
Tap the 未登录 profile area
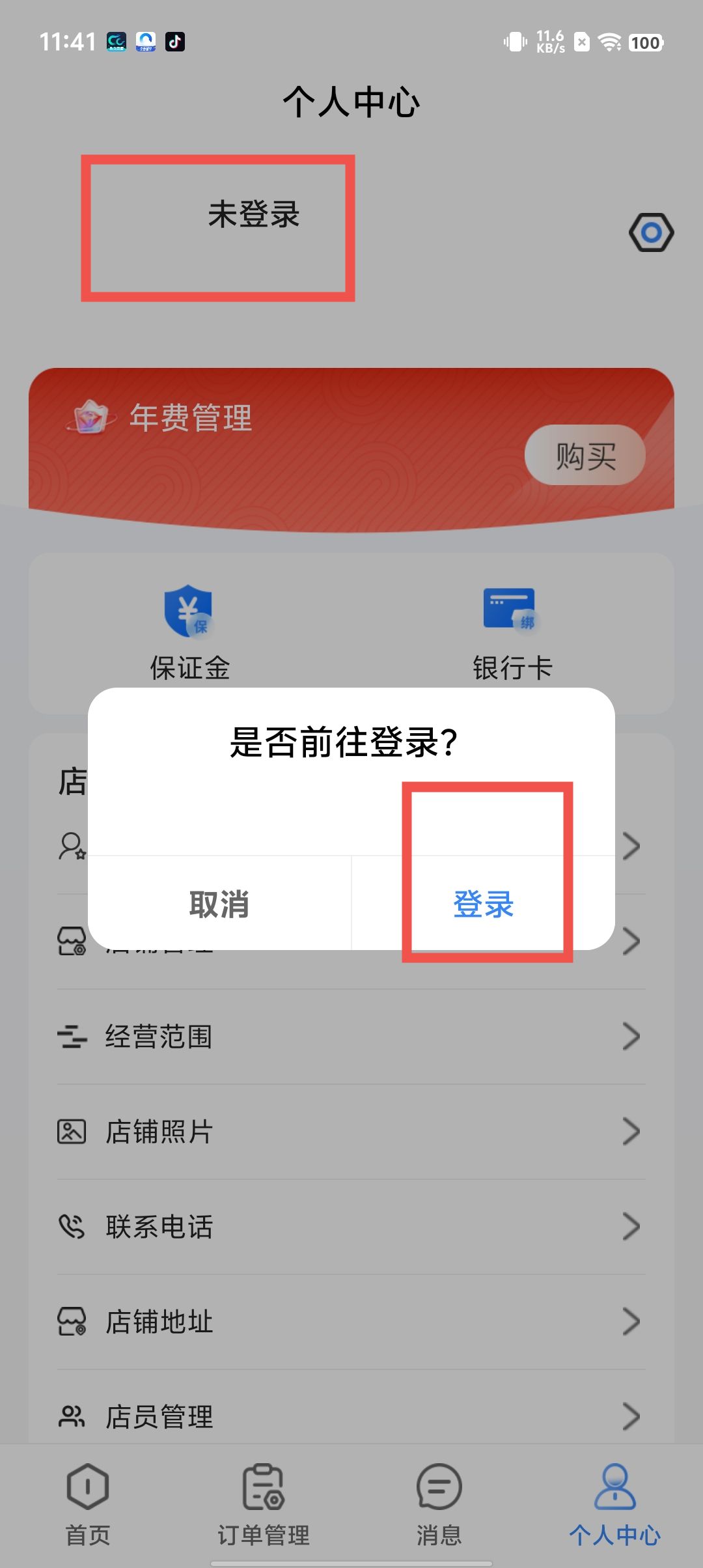pos(253,215)
